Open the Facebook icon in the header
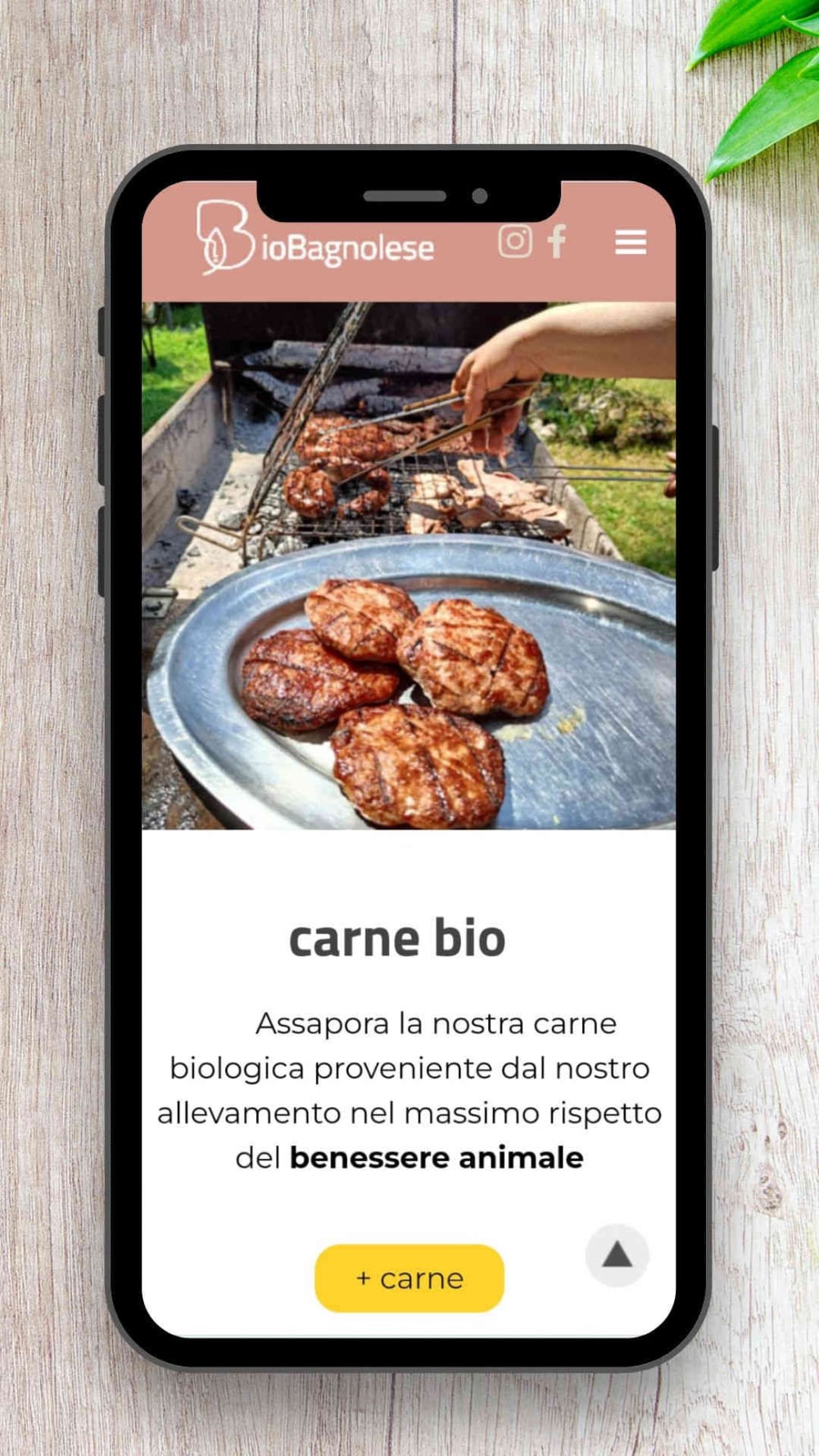The image size is (819, 1456). tap(558, 242)
